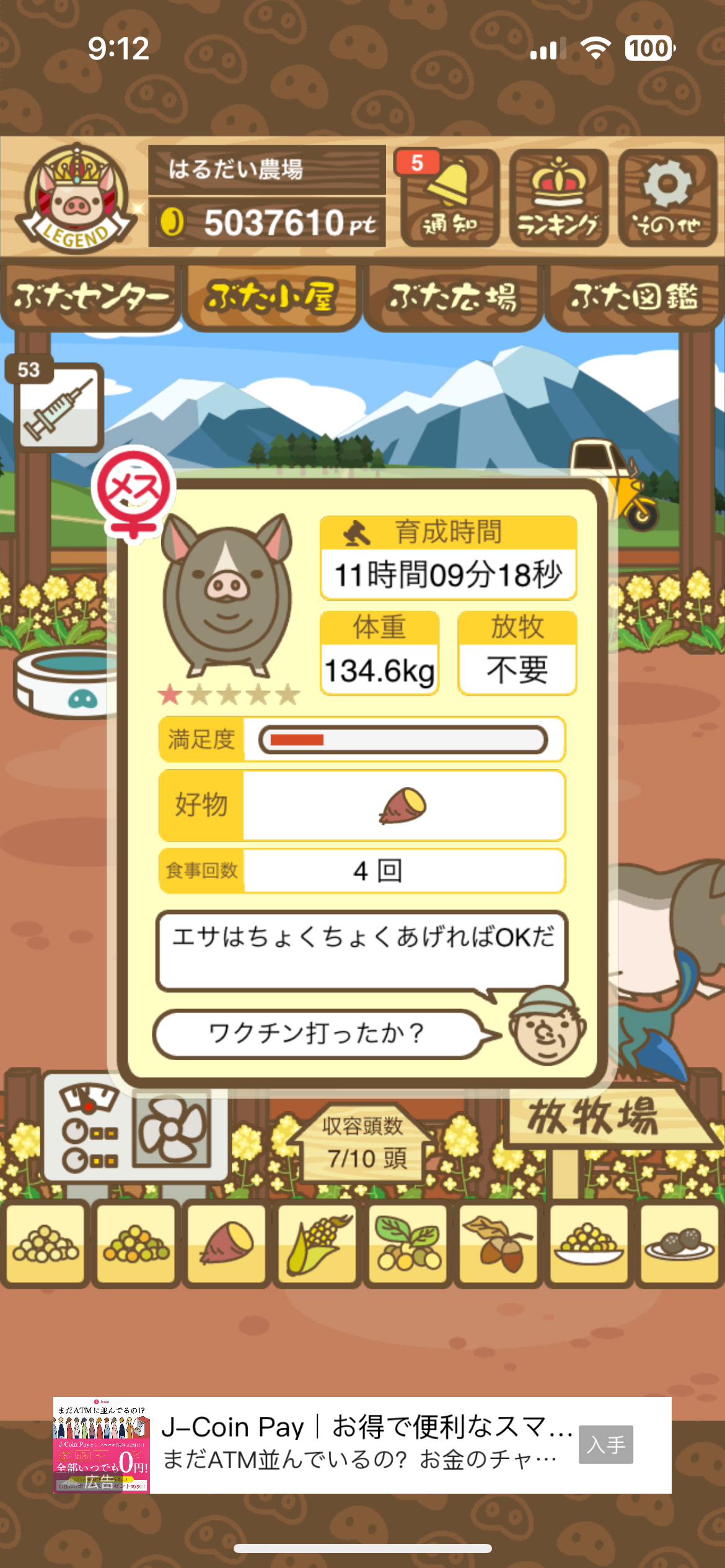Pick the leafy greens feed item

[408, 1244]
